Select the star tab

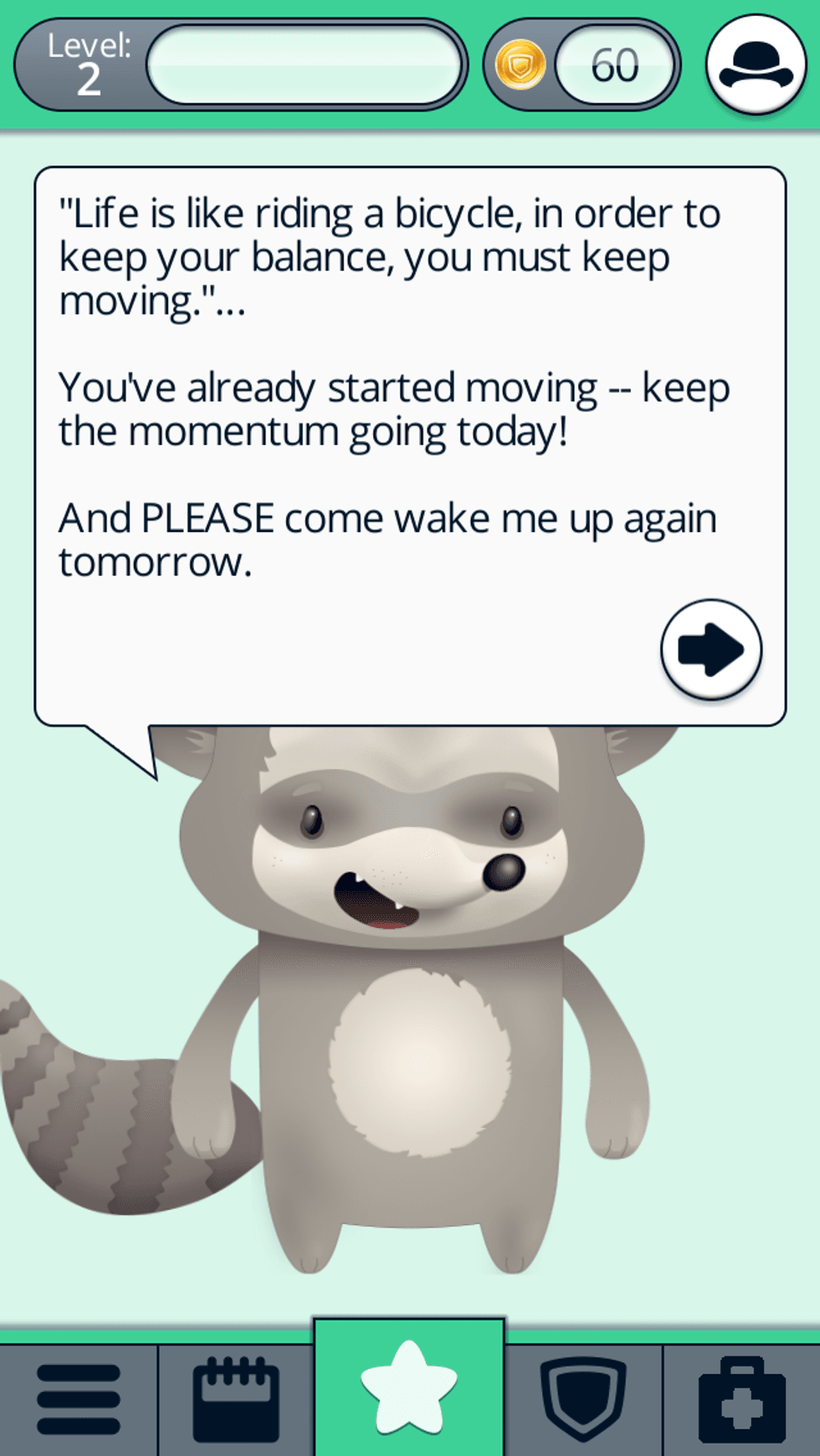click(409, 1389)
